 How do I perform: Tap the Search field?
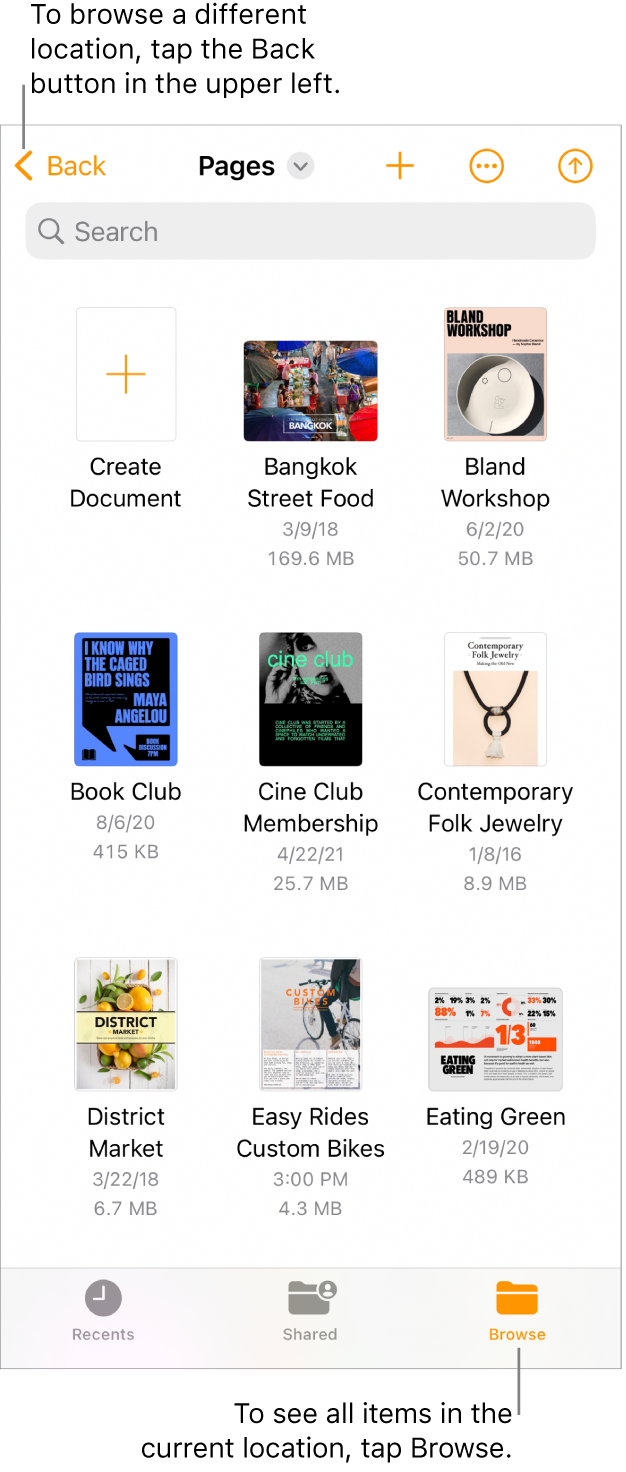310,232
